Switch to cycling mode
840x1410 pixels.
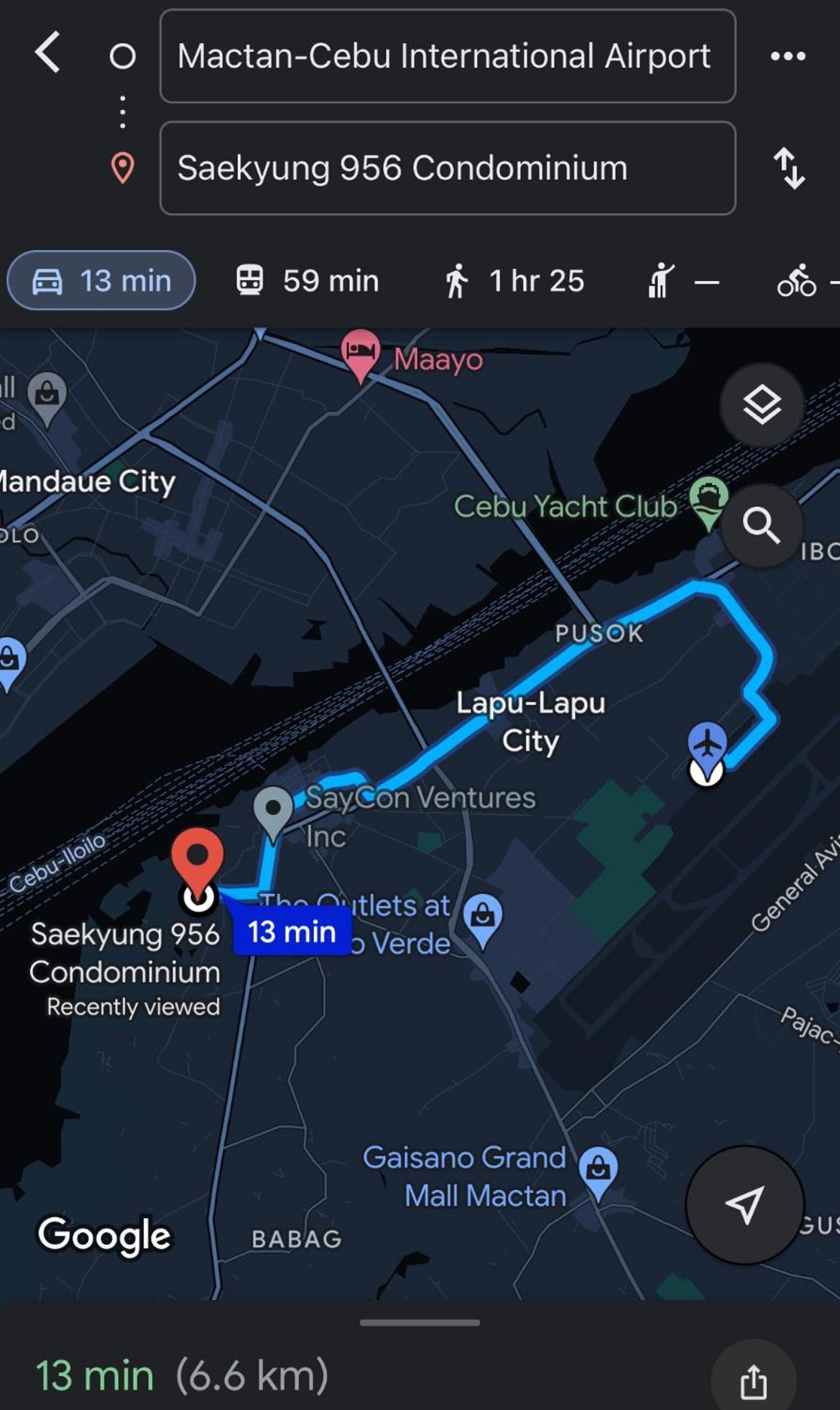[798, 281]
